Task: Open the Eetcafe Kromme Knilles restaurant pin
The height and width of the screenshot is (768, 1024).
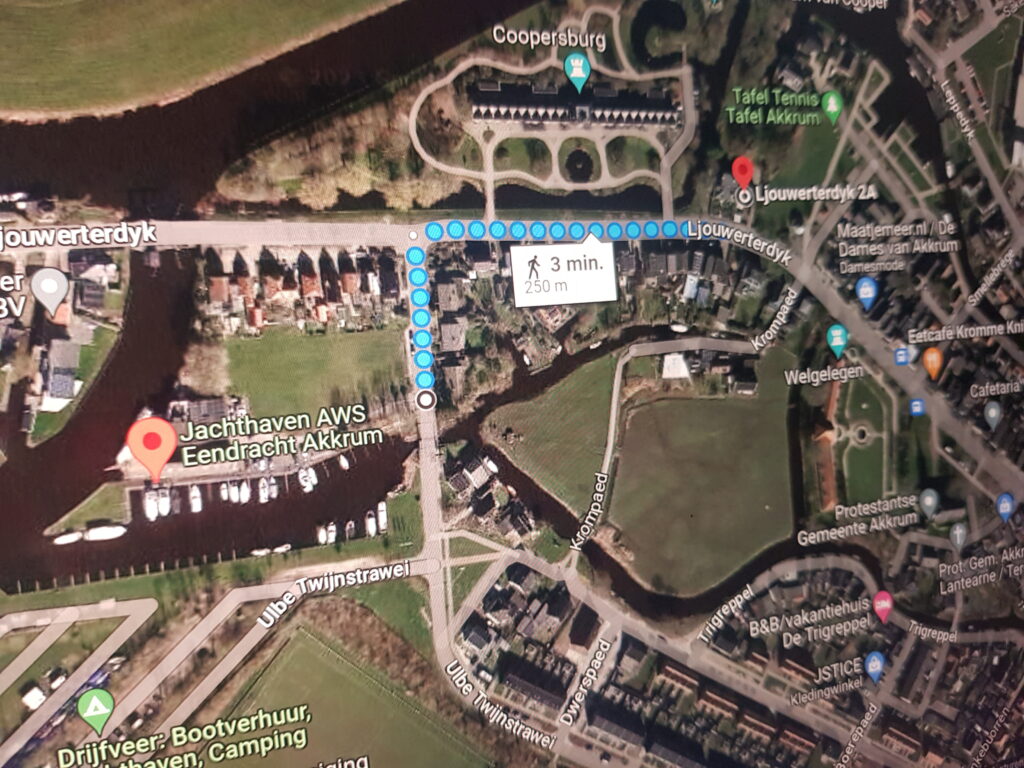Action: point(933,361)
